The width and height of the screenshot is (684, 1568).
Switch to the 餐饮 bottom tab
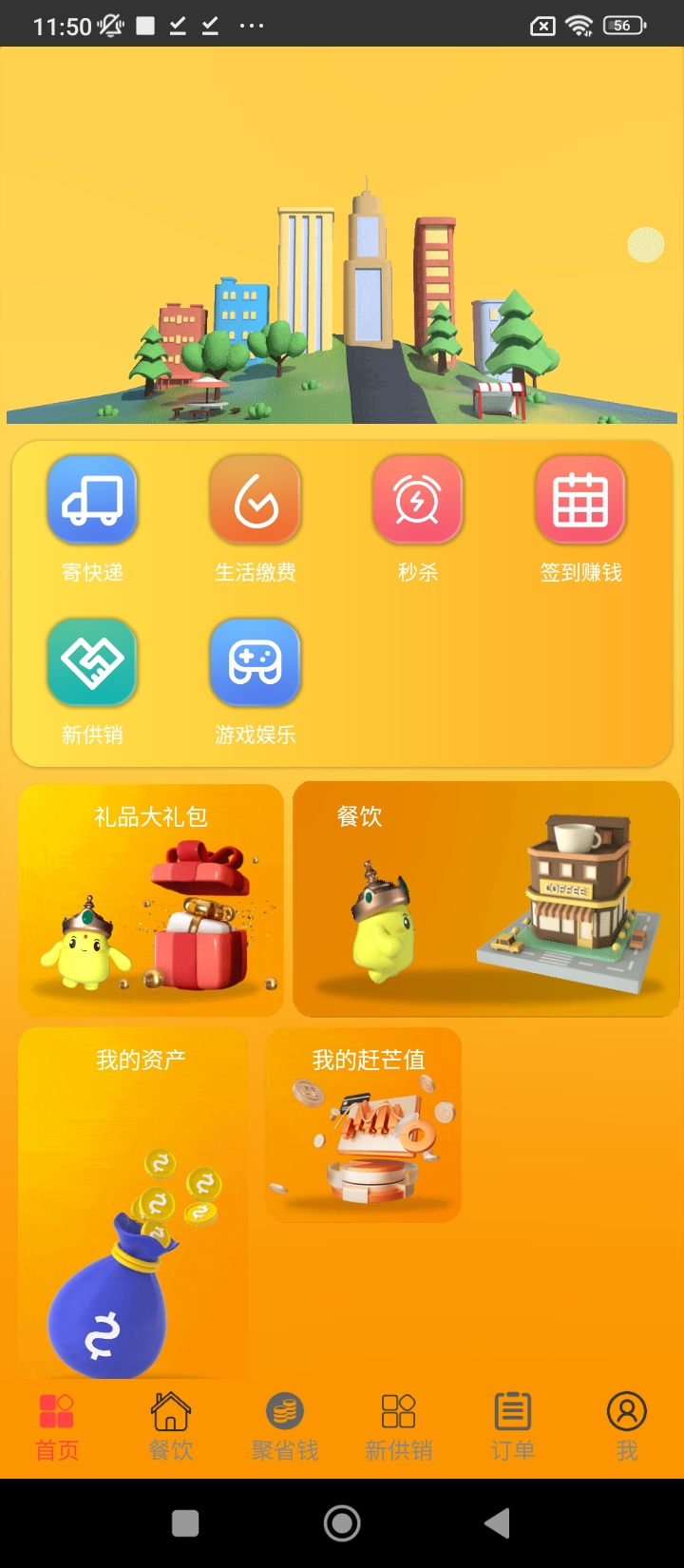coord(171,1425)
